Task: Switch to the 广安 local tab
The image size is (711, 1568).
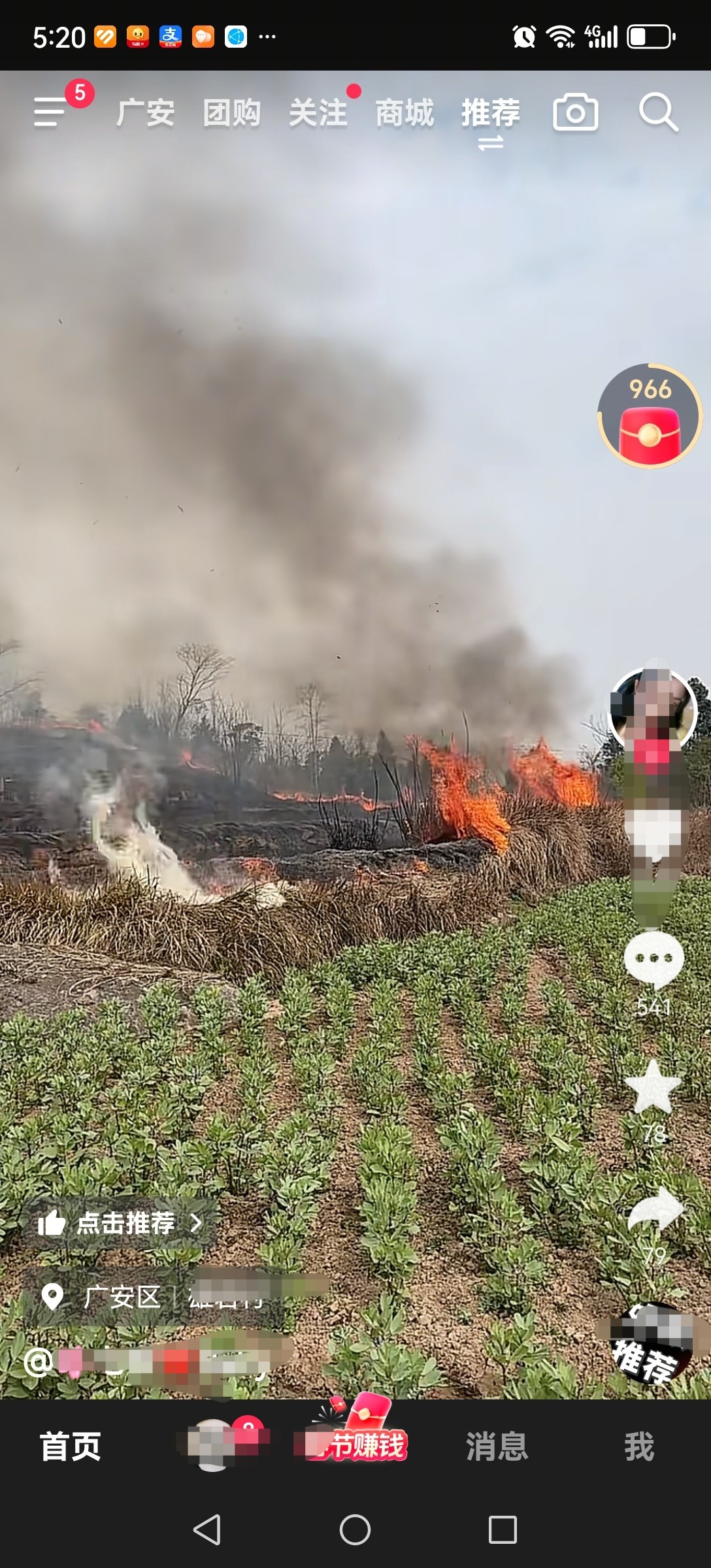Action: [145, 113]
